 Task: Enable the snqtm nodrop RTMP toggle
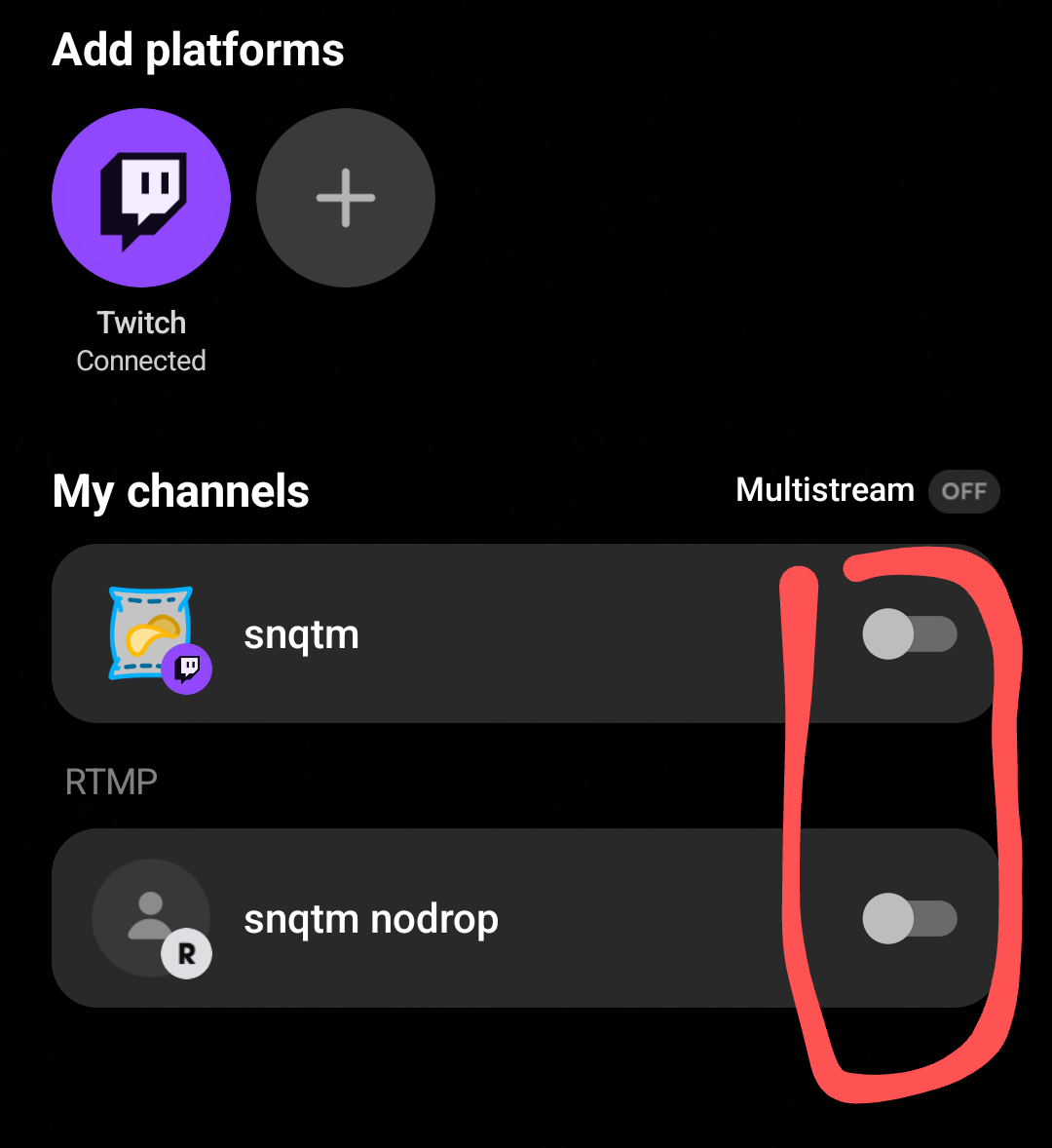tap(910, 919)
